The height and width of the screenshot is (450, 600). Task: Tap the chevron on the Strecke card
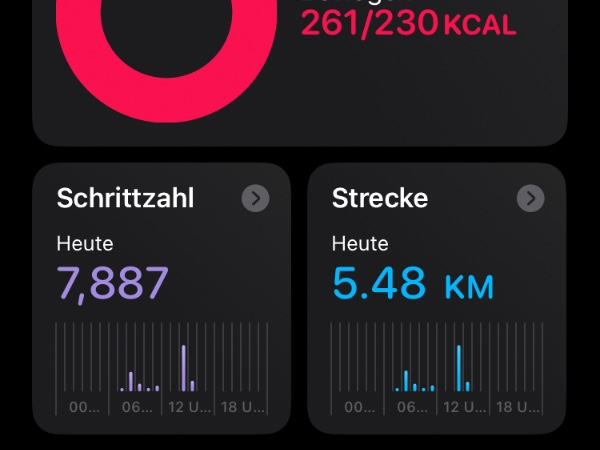(x=530, y=199)
